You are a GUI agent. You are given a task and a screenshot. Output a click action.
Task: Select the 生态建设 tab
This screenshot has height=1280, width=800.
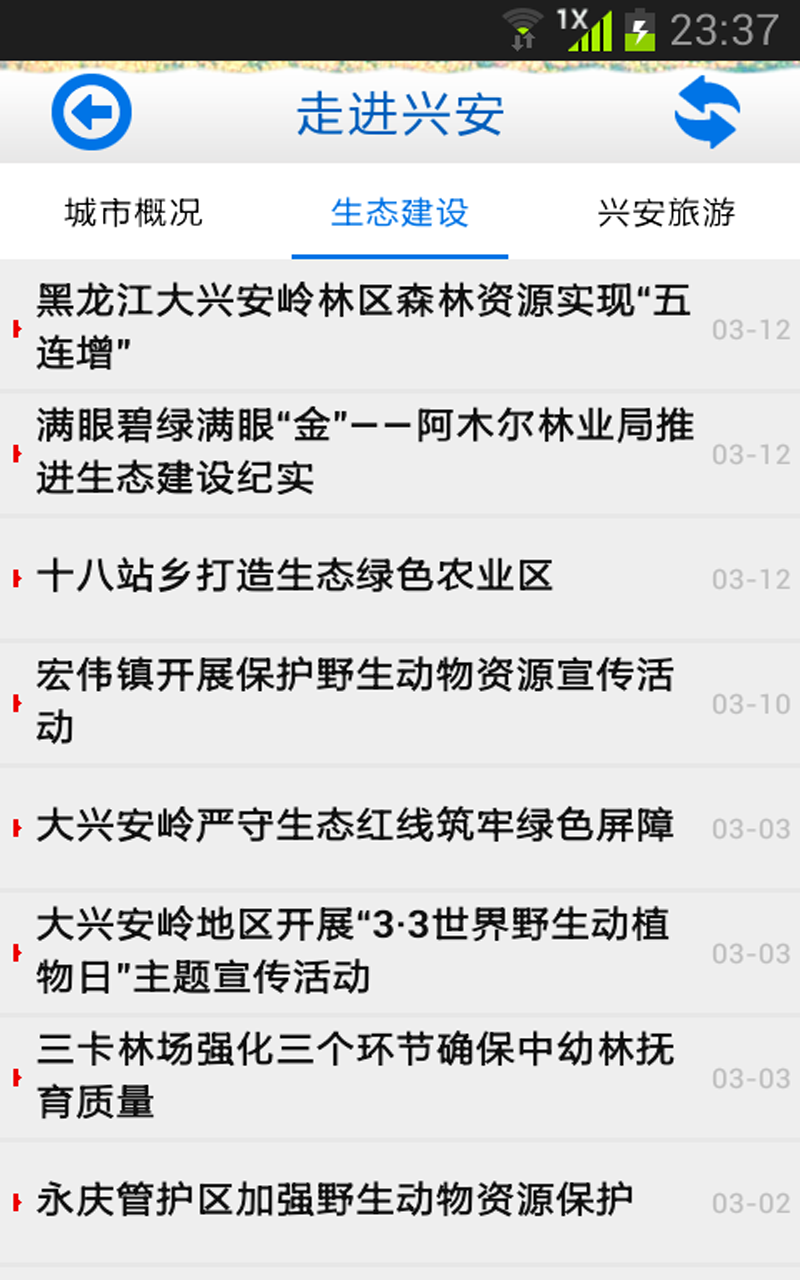click(399, 213)
